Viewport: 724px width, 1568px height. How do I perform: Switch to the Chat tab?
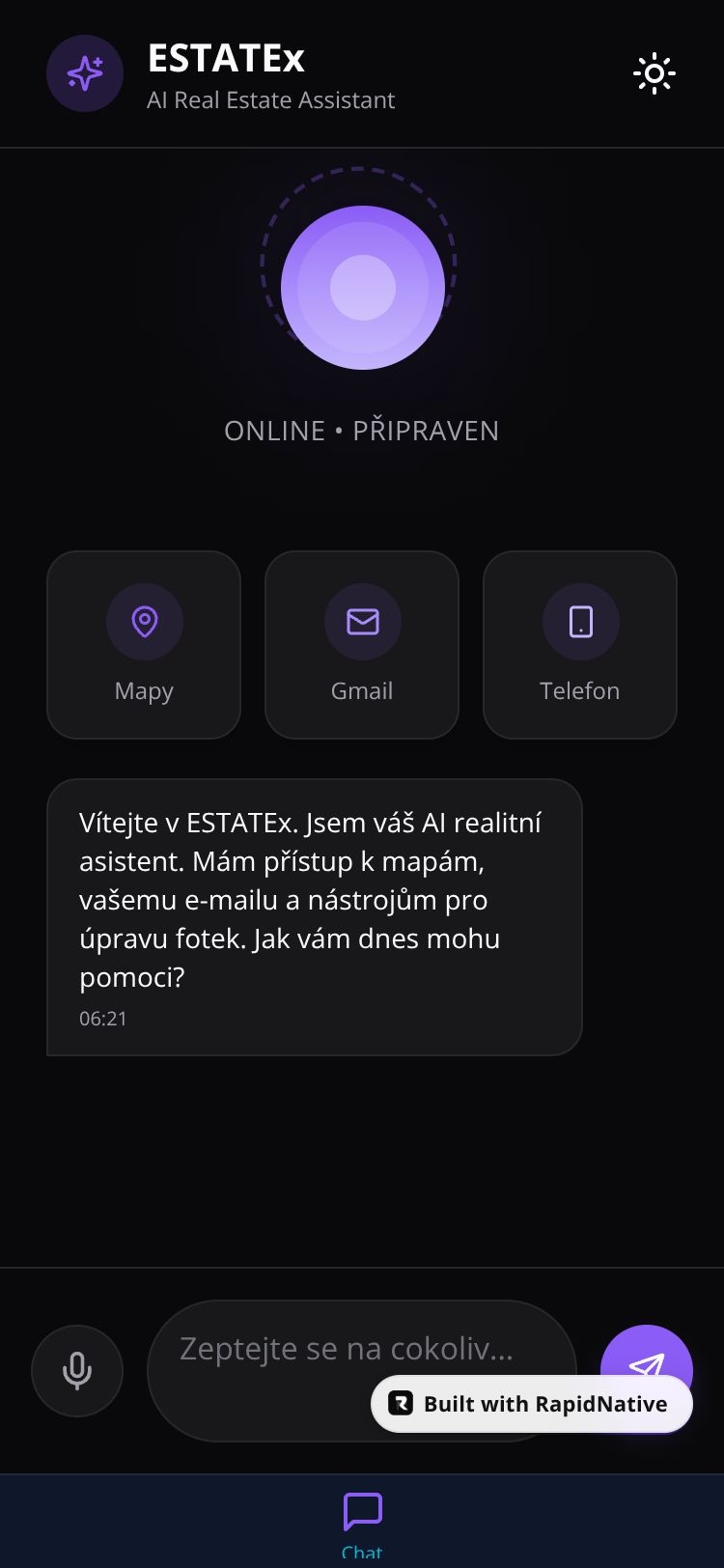[362, 1521]
